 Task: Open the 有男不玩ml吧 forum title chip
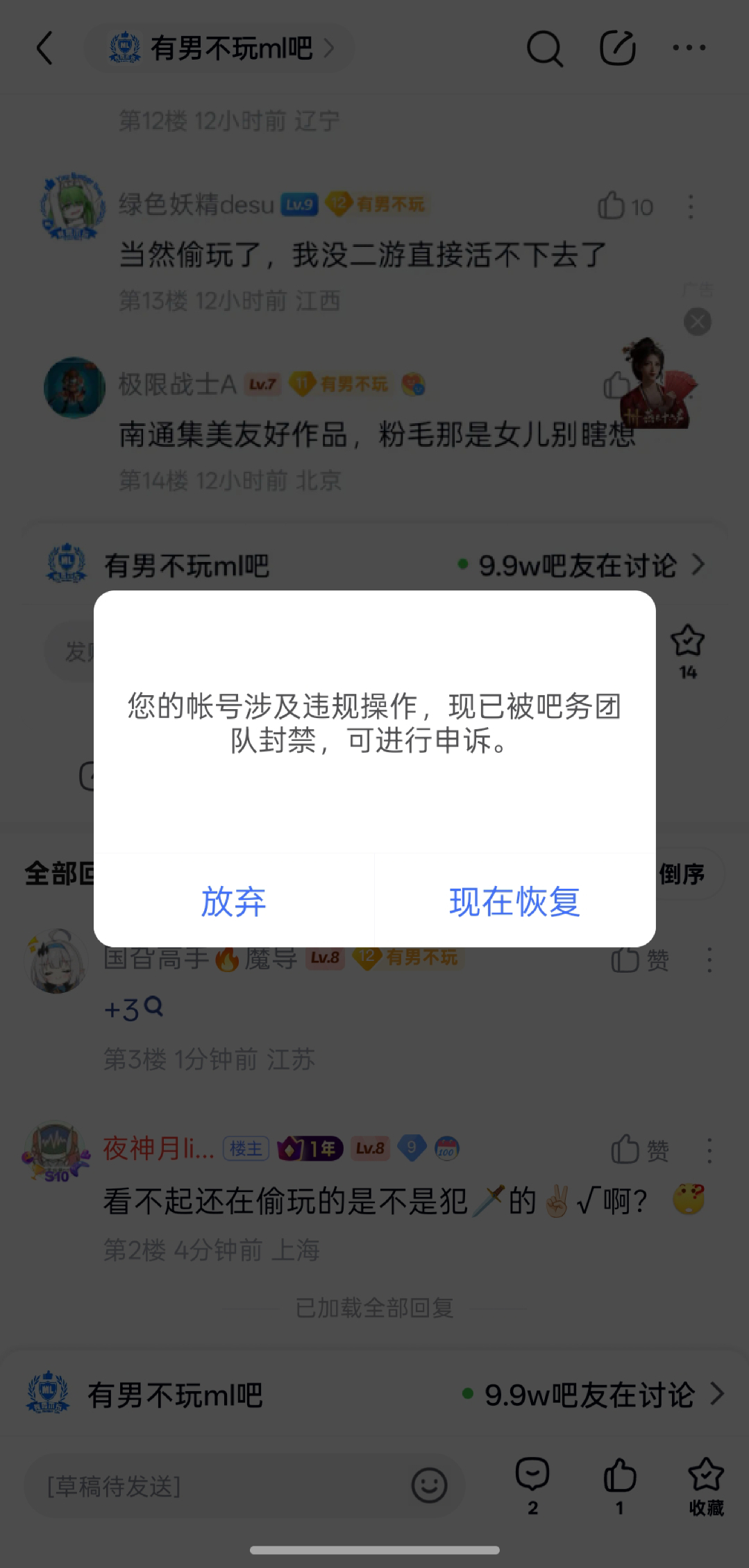[219, 48]
